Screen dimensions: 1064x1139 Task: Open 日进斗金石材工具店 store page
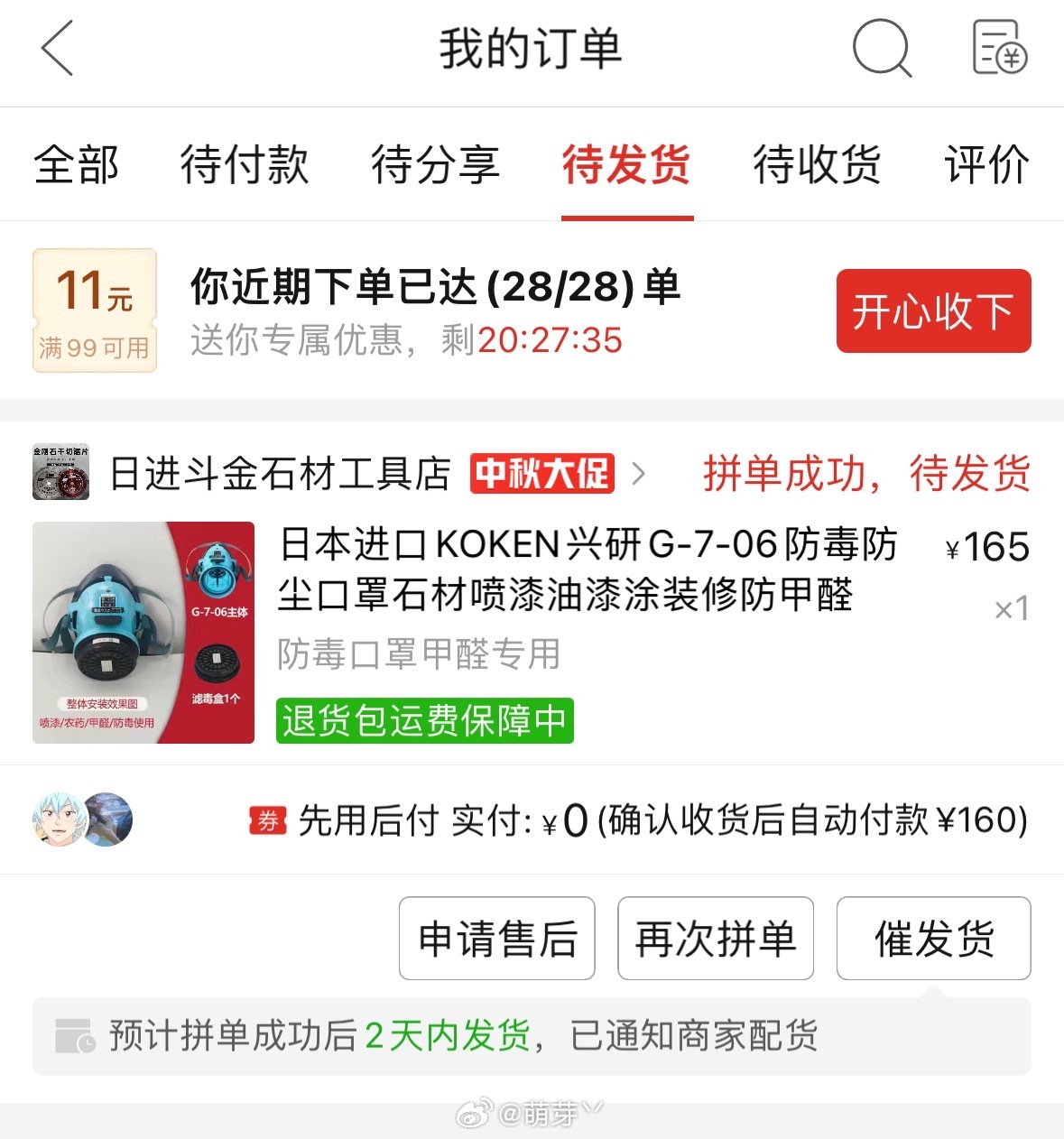tap(280, 473)
